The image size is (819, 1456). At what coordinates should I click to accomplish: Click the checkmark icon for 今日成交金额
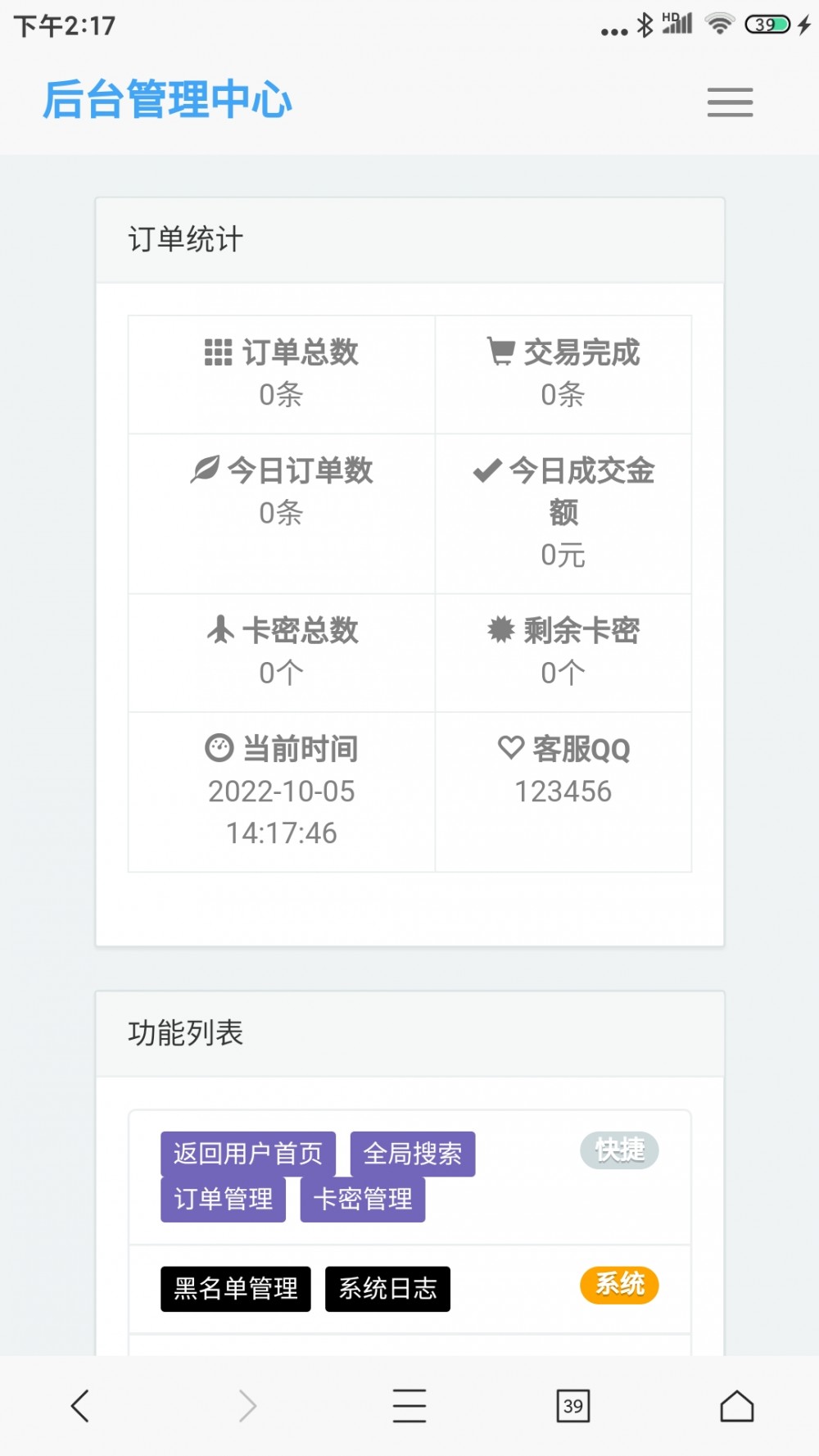[486, 471]
